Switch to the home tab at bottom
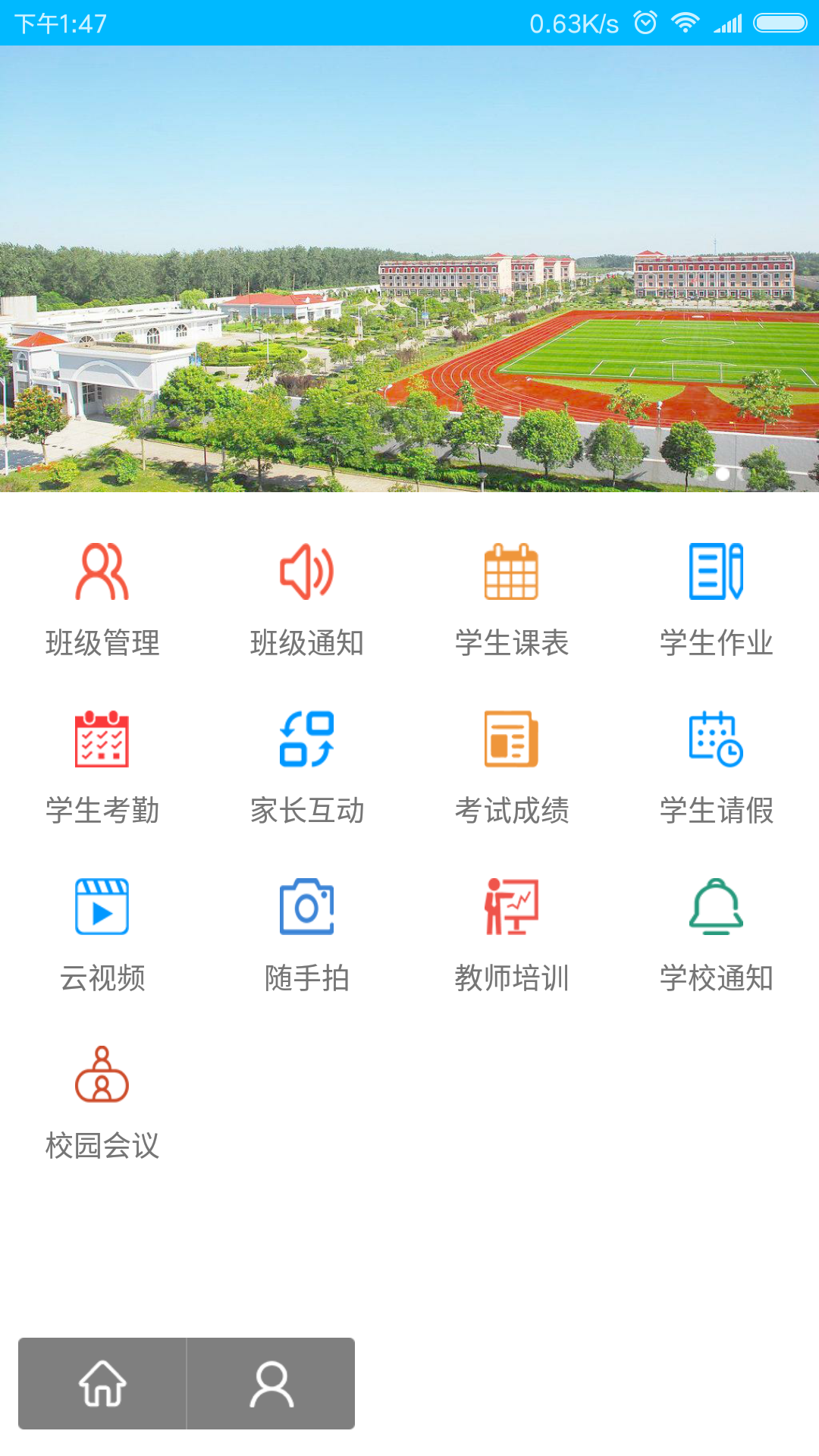819x1456 pixels. (x=102, y=1382)
